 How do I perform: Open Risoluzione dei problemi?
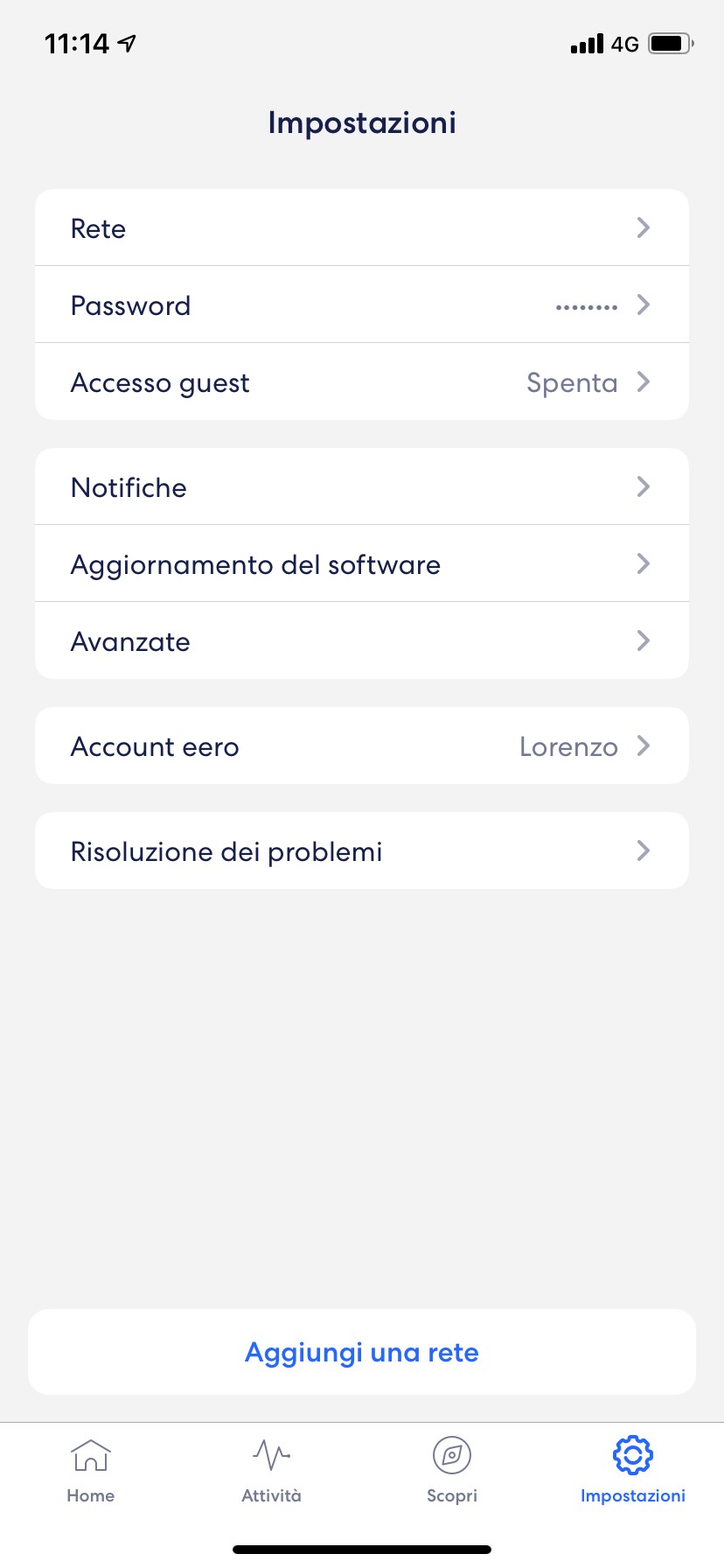pyautogui.click(x=362, y=850)
